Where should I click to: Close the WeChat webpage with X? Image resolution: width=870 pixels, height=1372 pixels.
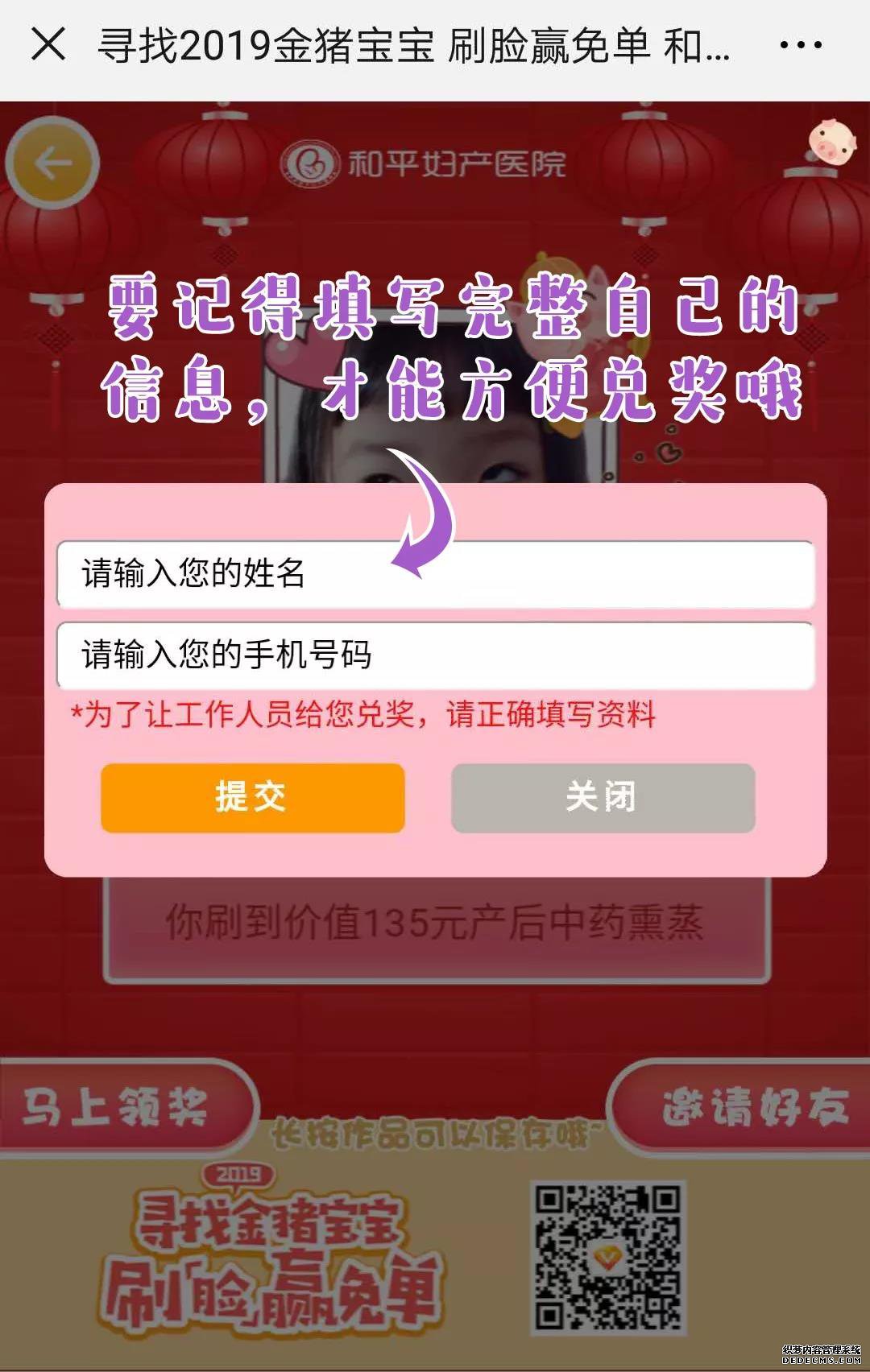tap(48, 44)
